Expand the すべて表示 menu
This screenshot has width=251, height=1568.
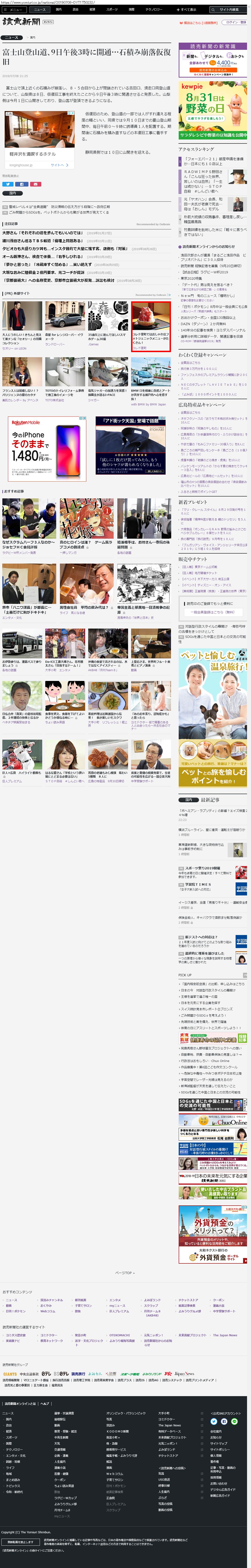pos(186,10)
